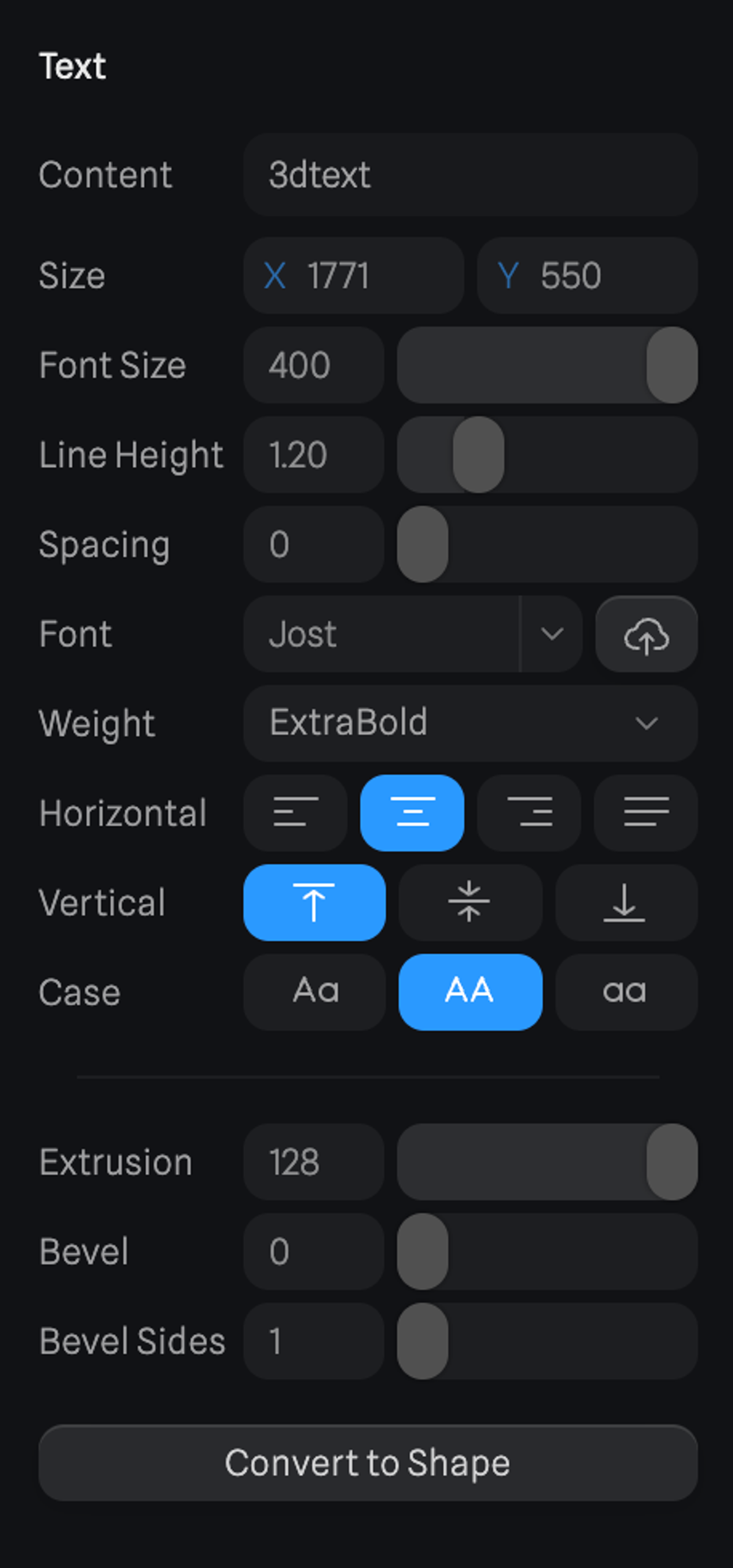Upload a custom font via cloud icon
This screenshot has height=1568, width=733.
[646, 634]
